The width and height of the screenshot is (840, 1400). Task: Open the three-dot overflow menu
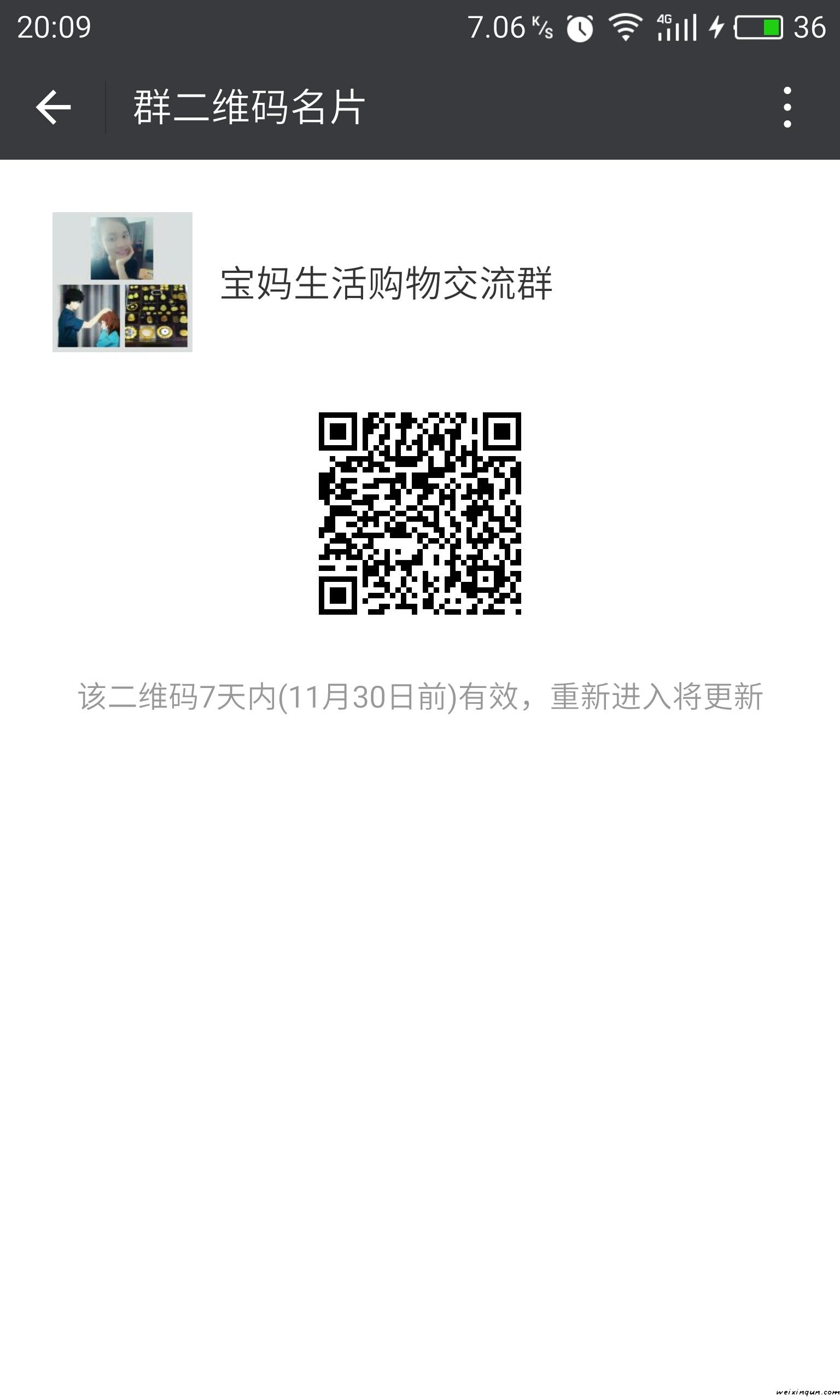pyautogui.click(x=787, y=107)
